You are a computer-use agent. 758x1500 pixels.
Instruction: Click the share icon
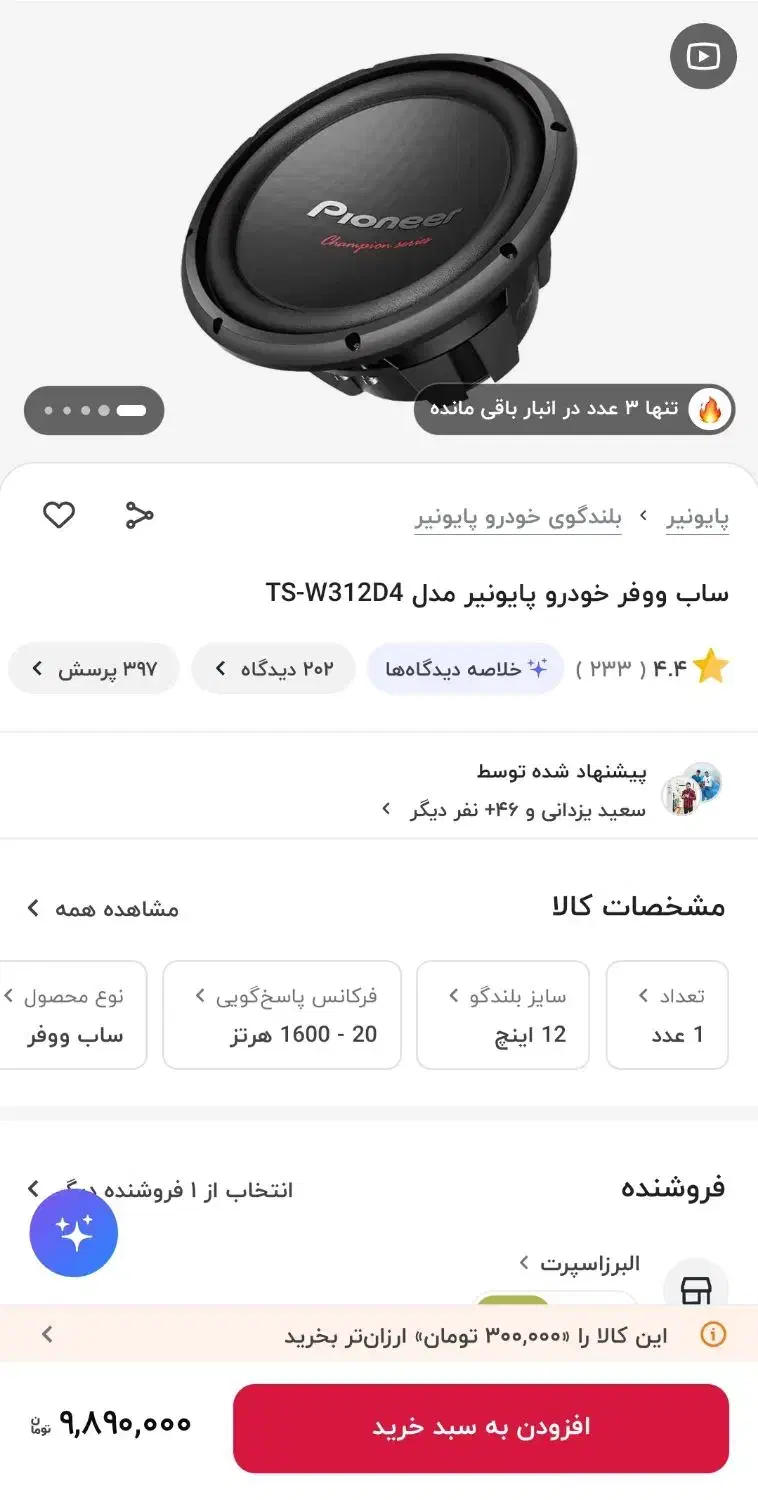(138, 515)
